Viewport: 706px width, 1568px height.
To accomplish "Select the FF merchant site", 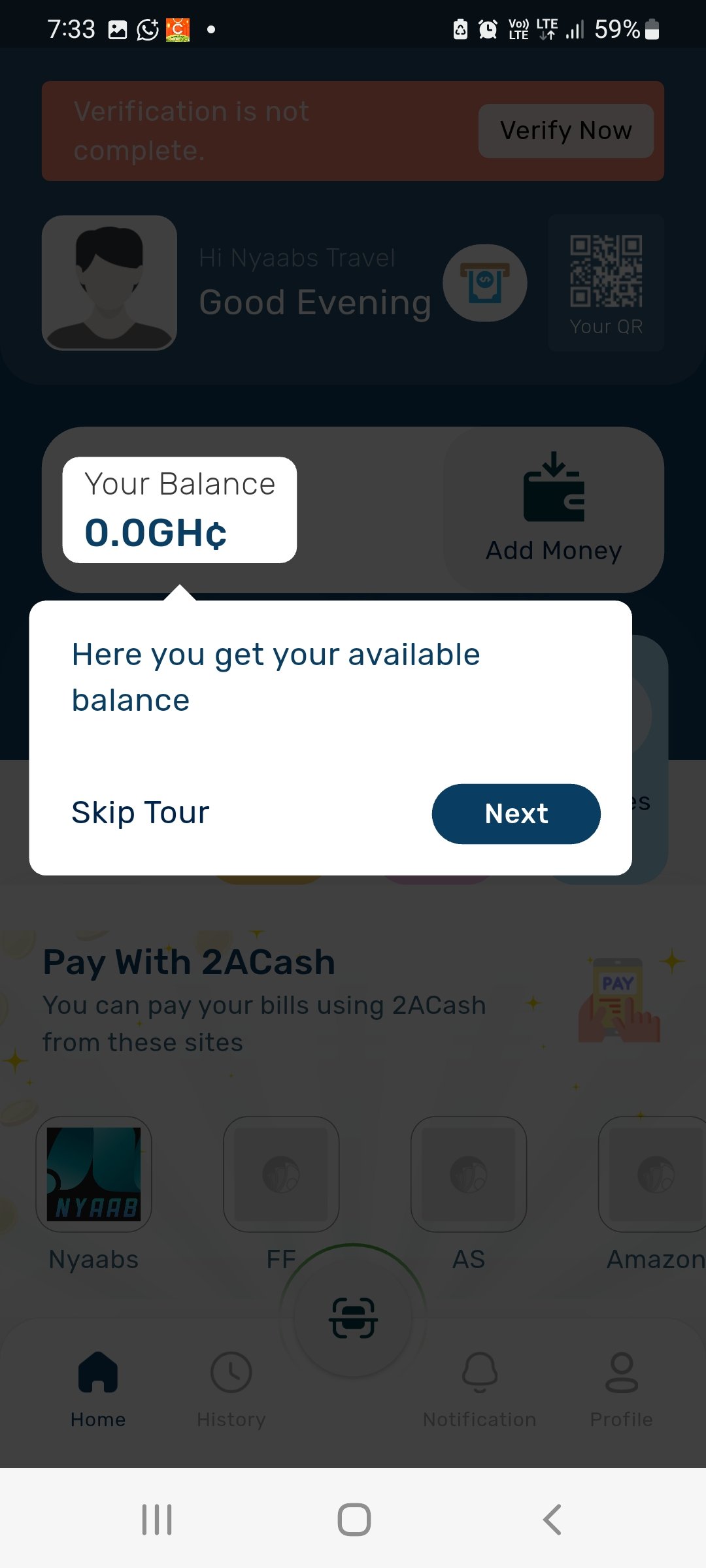I will pos(281,1174).
